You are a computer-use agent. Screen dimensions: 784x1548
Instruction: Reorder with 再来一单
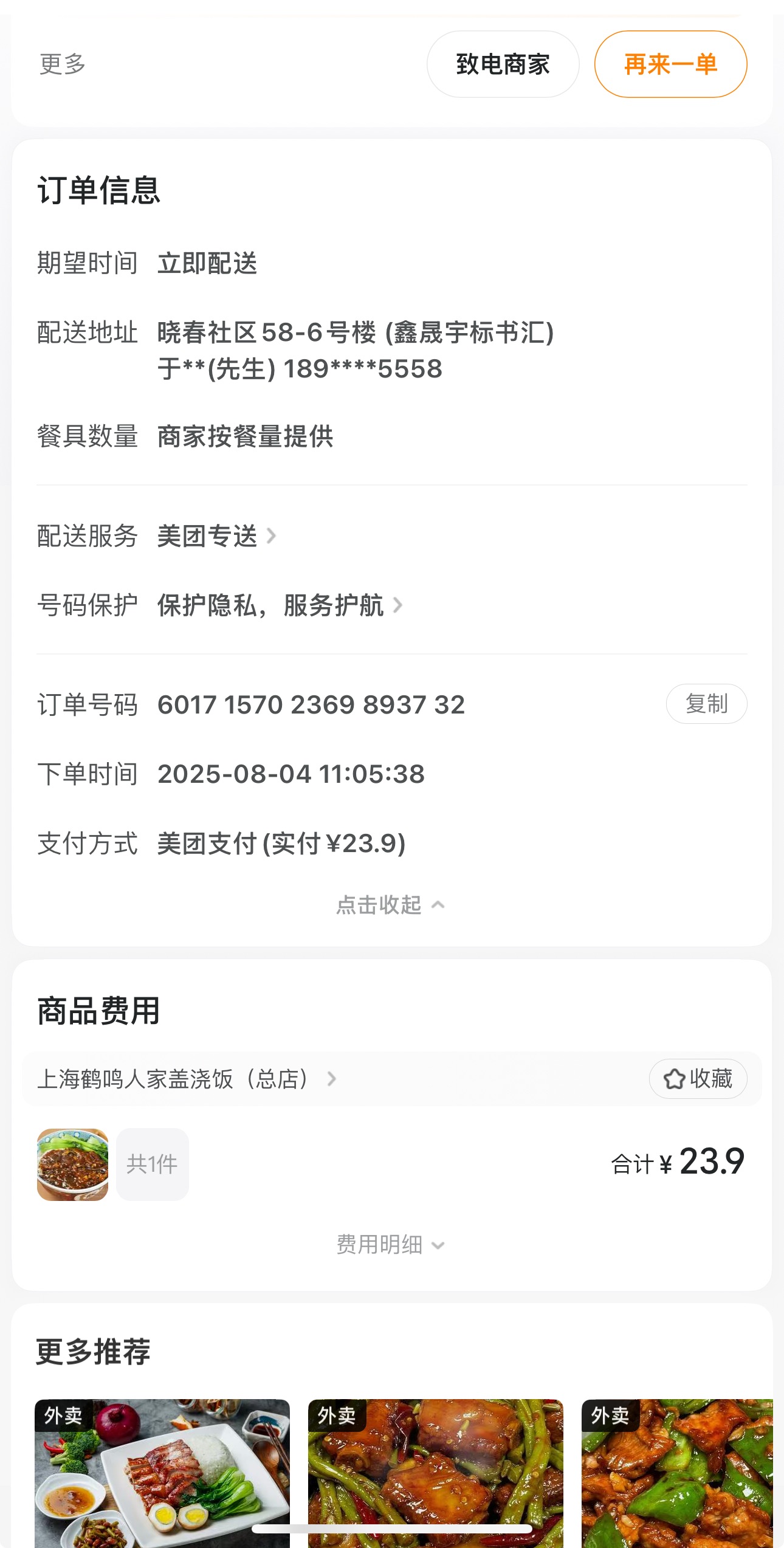[670, 64]
